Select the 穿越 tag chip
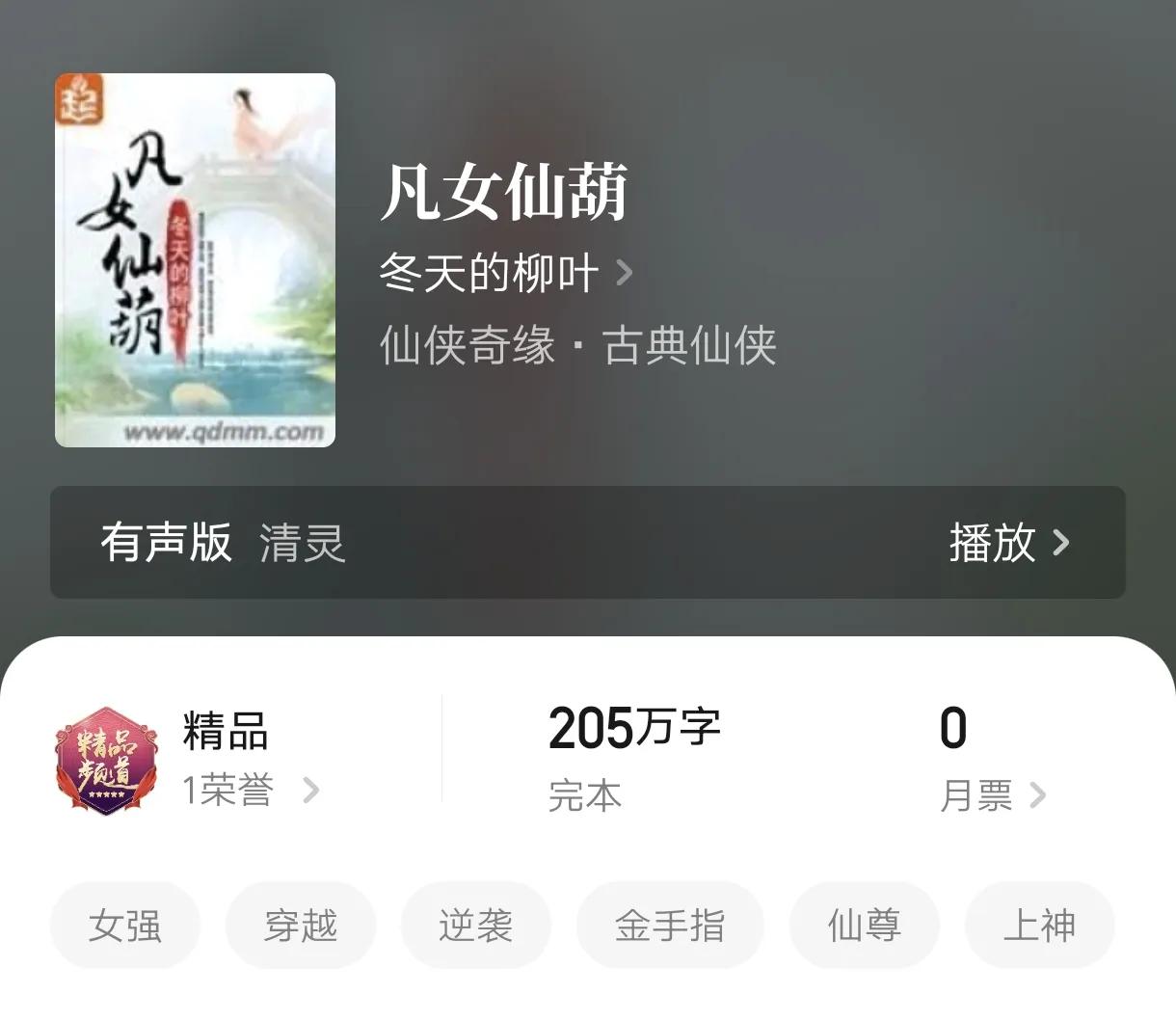Image resolution: width=1176 pixels, height=1021 pixels. (x=300, y=926)
